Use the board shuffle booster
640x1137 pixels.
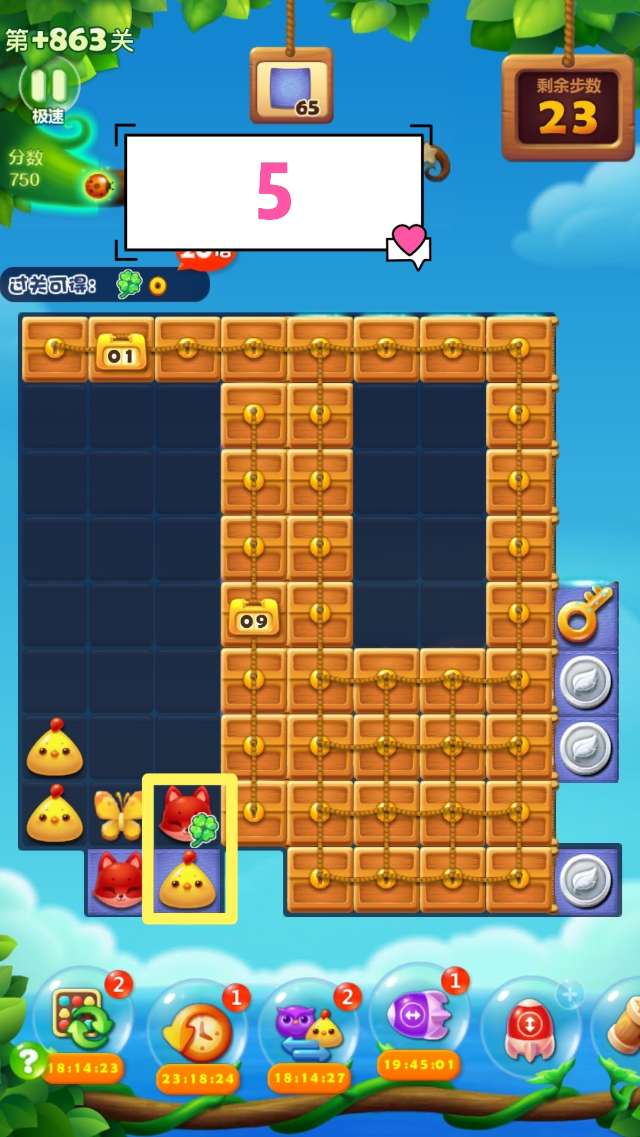click(x=80, y=1025)
